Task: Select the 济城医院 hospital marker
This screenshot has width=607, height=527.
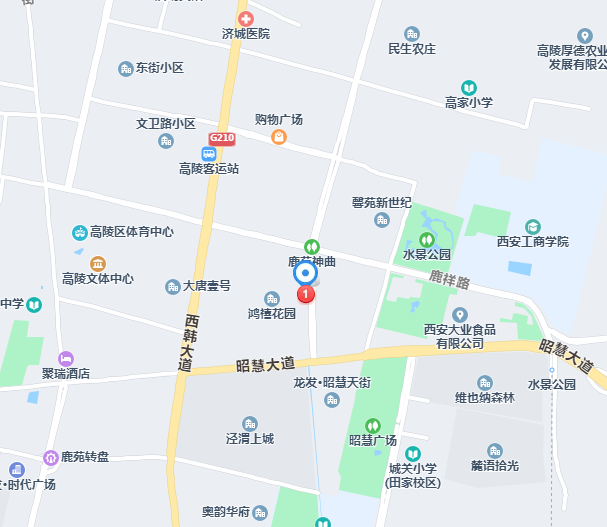Action: point(246,18)
